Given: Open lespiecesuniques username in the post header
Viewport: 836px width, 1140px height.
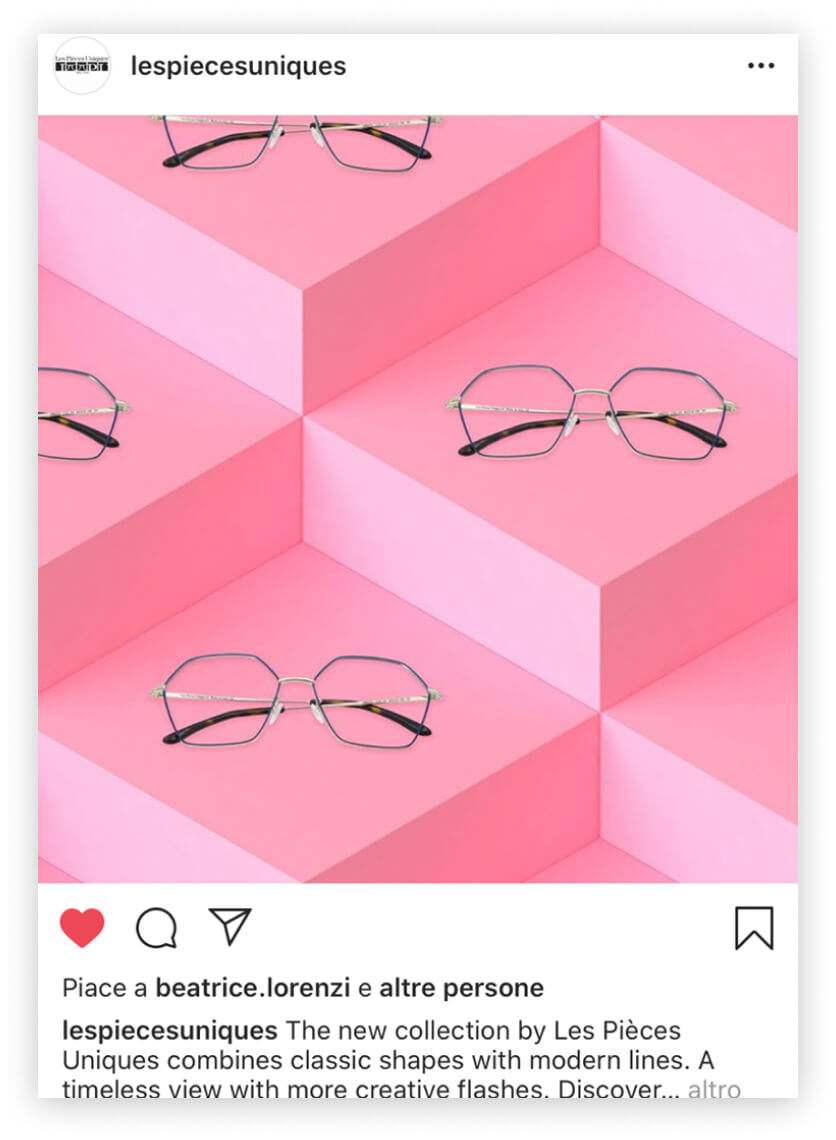Looking at the screenshot, I should (x=238, y=66).
